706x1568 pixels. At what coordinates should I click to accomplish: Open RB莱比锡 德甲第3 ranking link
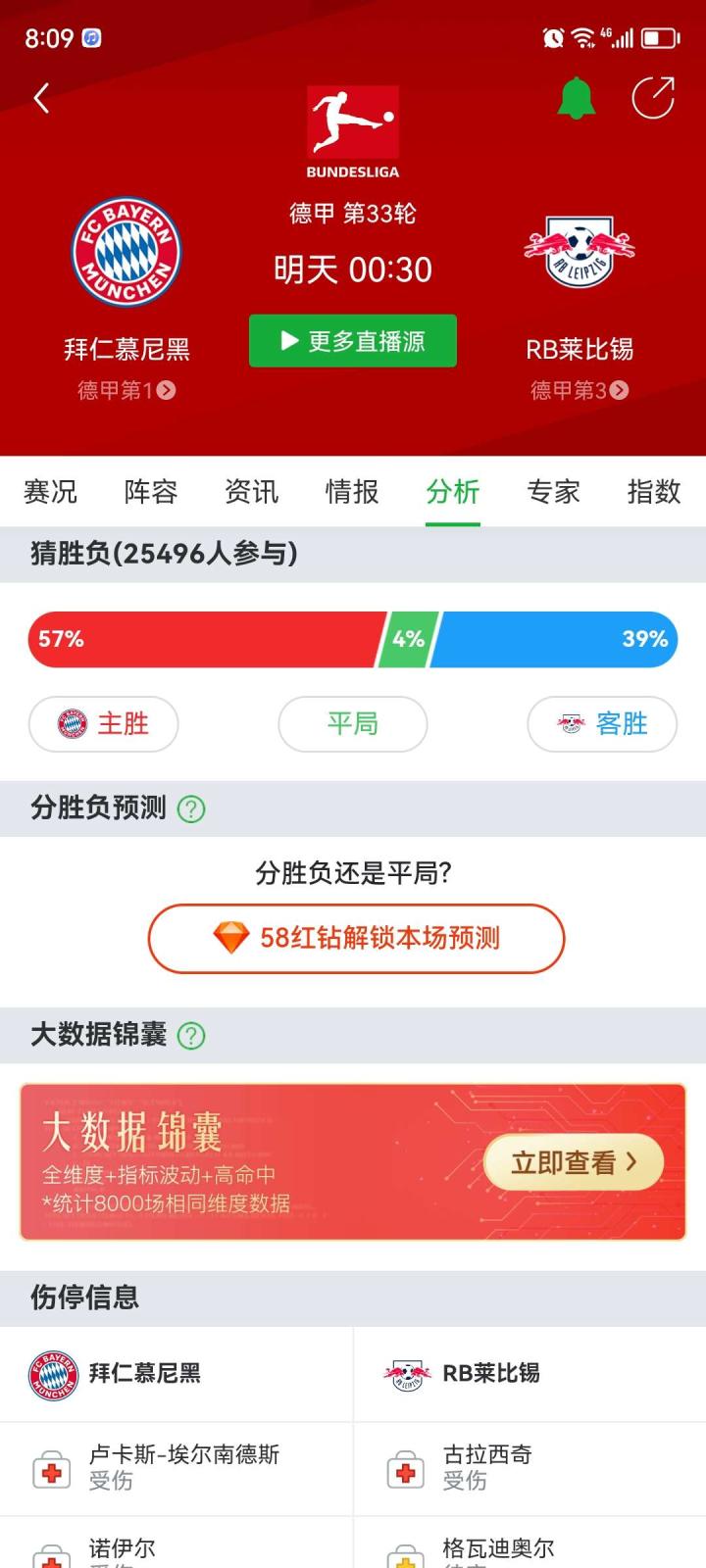pyautogui.click(x=580, y=390)
